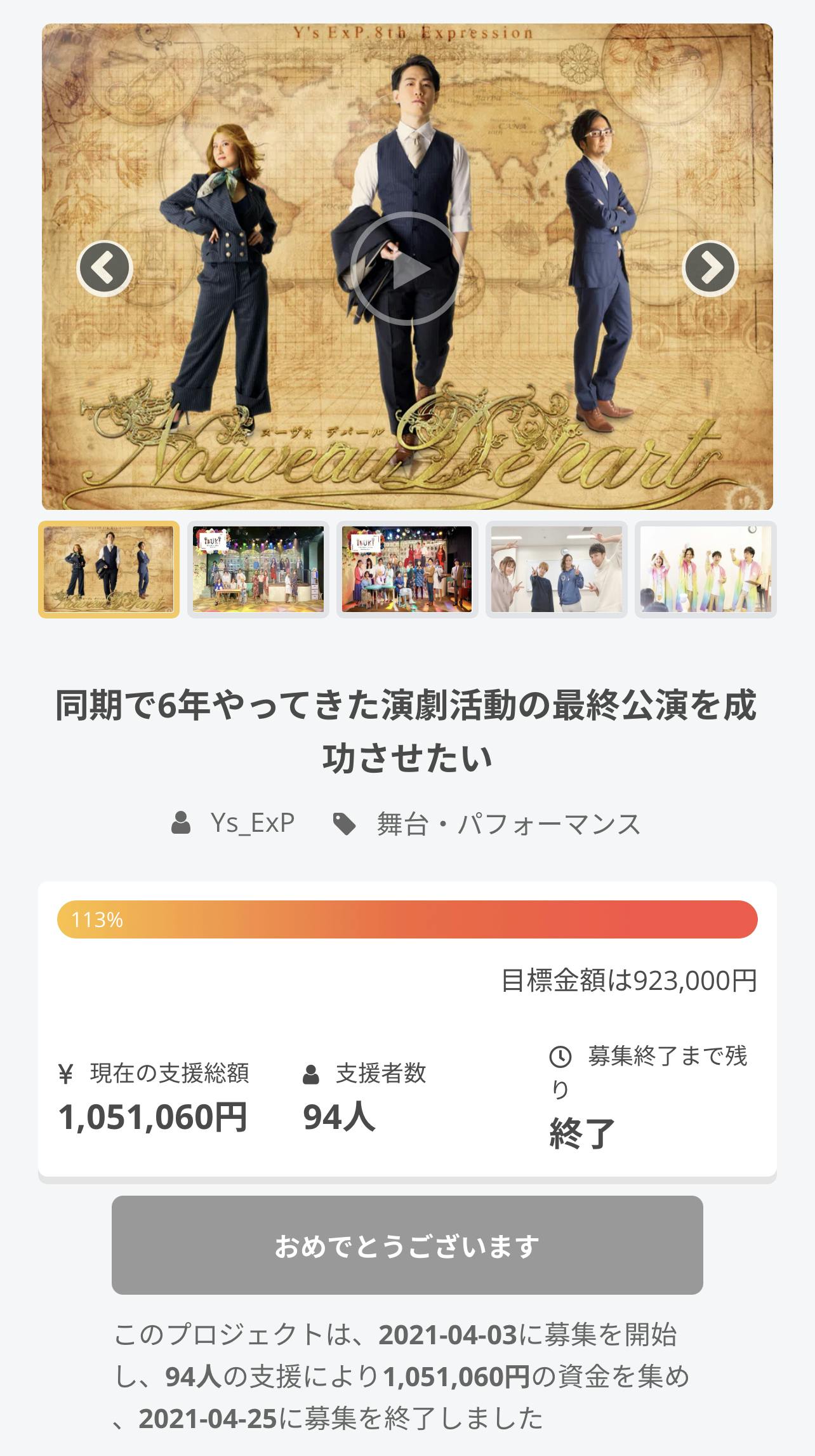815x1456 pixels.
Task: Play the project video
Action: click(x=406, y=269)
